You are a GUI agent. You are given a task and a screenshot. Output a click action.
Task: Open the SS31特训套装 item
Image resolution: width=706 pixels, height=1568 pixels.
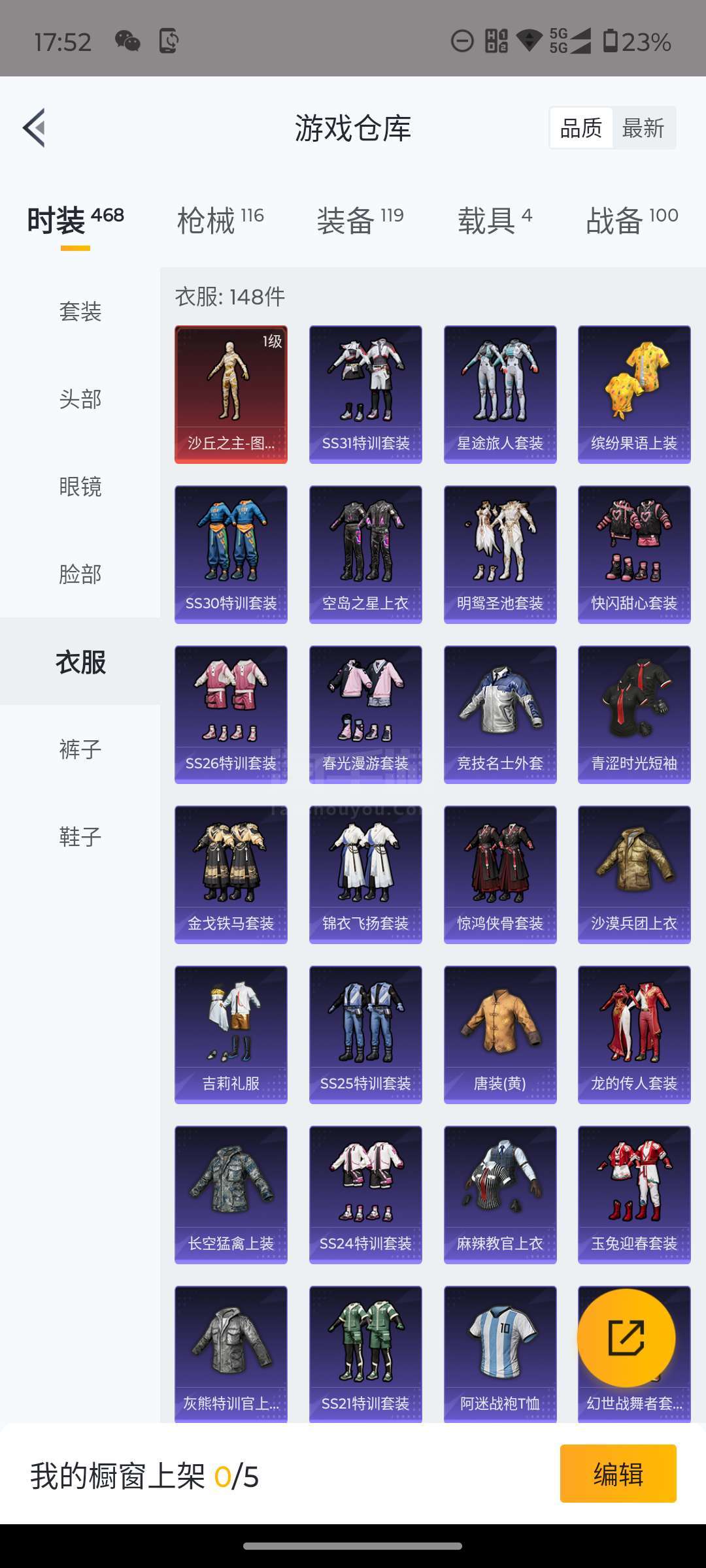(365, 395)
